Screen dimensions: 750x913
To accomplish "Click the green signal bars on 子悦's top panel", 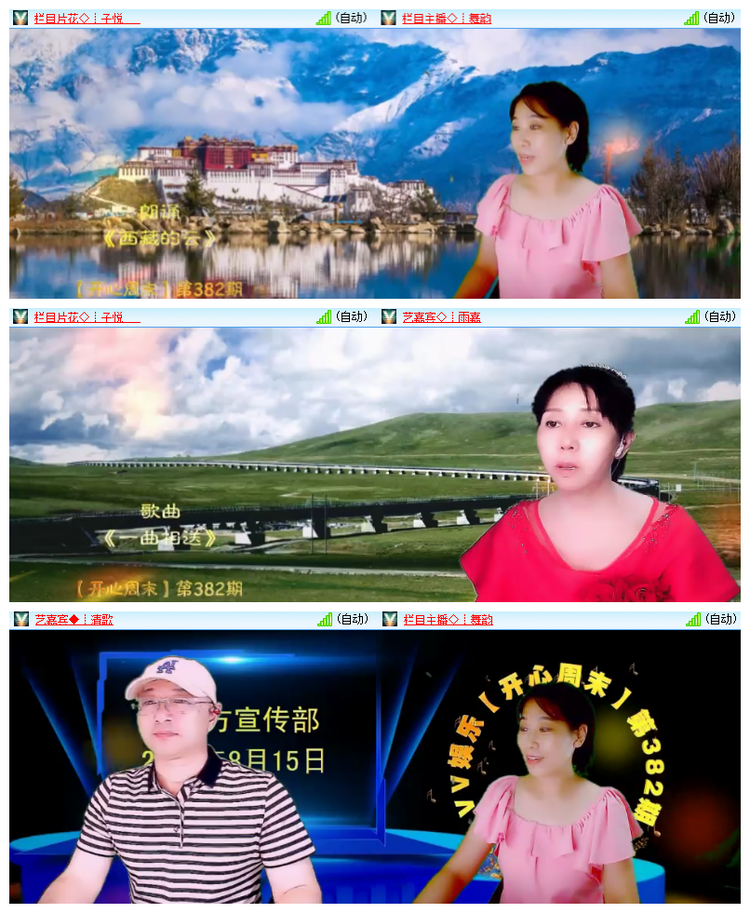I will (x=322, y=17).
